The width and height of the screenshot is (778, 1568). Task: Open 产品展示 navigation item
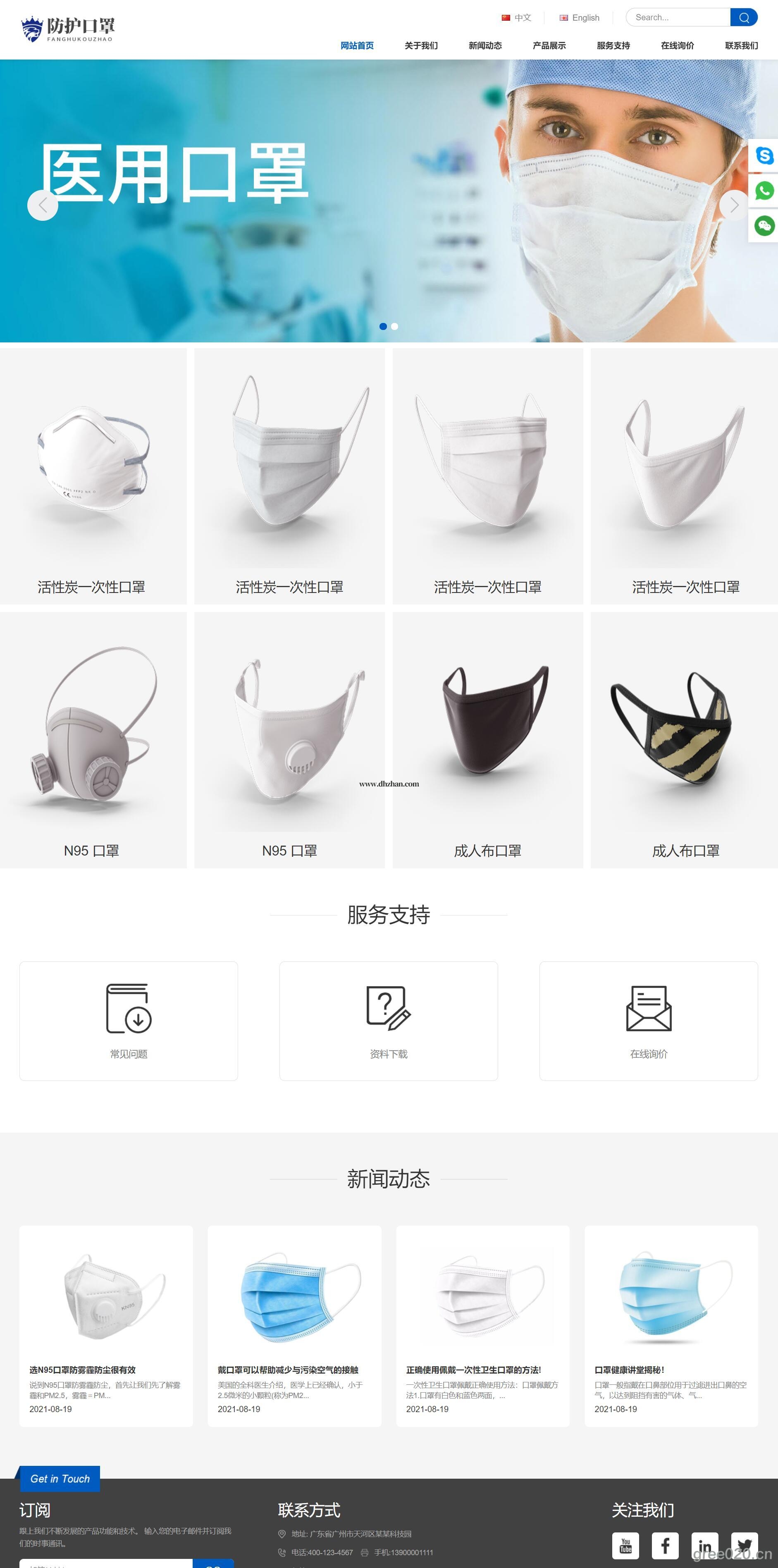pos(549,45)
